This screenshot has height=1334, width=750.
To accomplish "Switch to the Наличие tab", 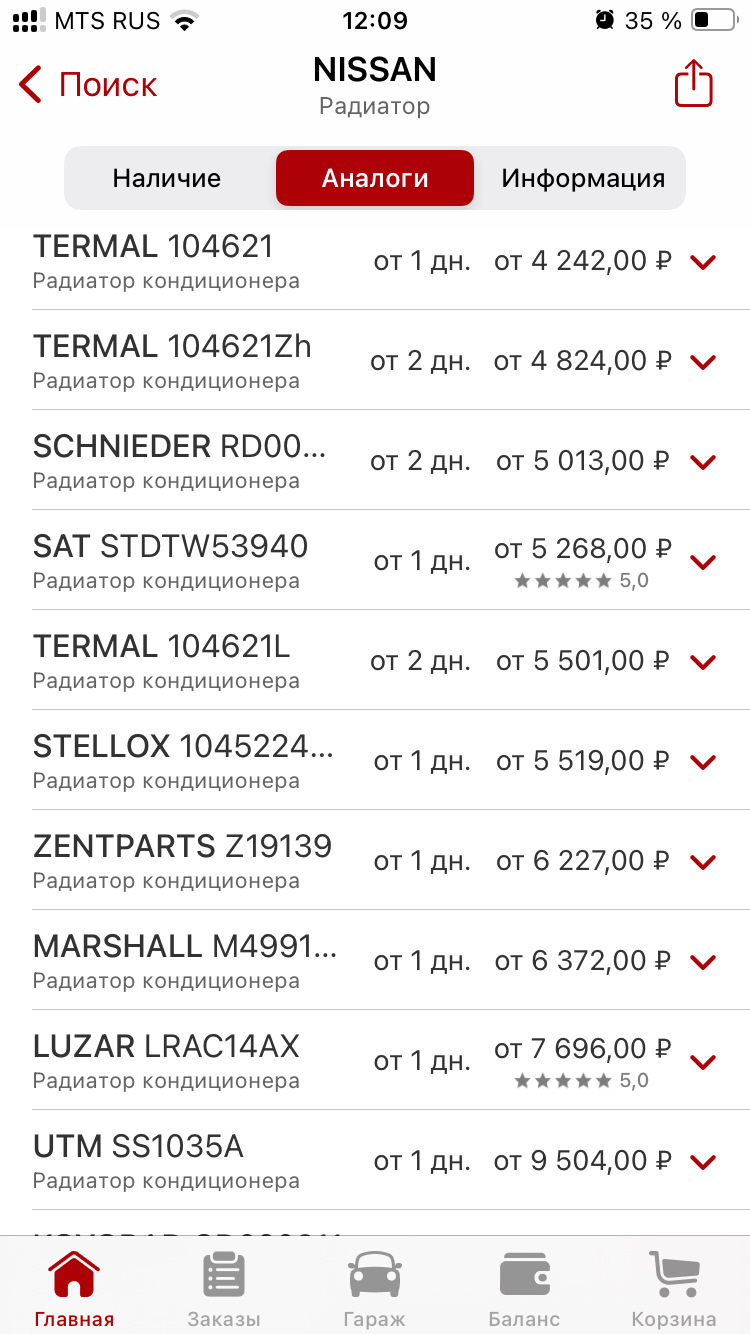I will click(x=167, y=179).
